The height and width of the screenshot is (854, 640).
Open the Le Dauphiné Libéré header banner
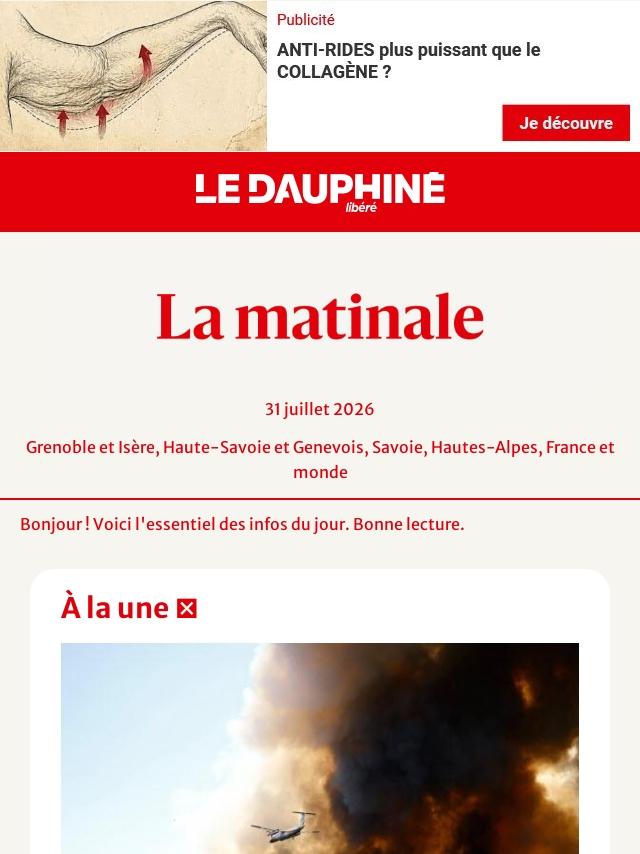pos(320,192)
